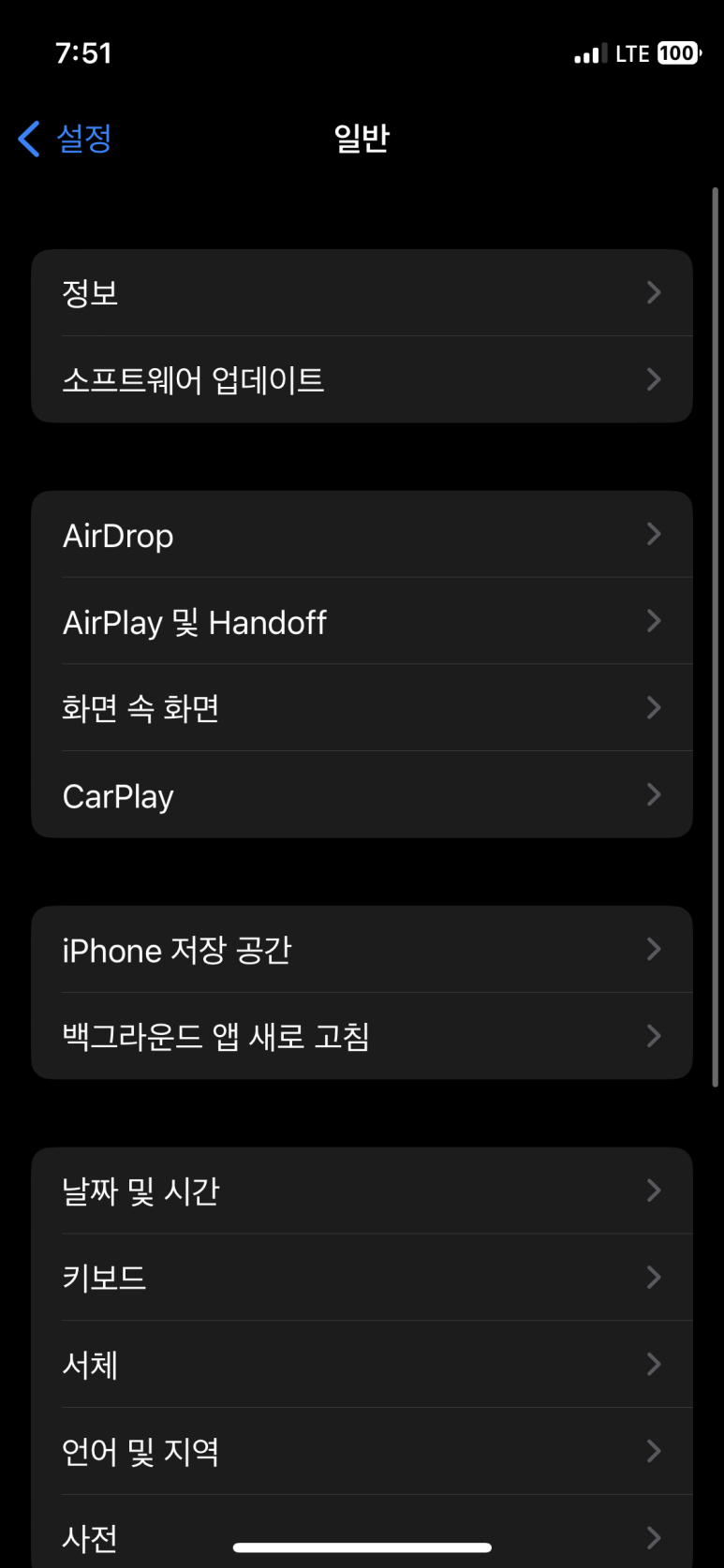Open AirPlay 및 Handoff
This screenshot has height=1568, width=724.
362,621
